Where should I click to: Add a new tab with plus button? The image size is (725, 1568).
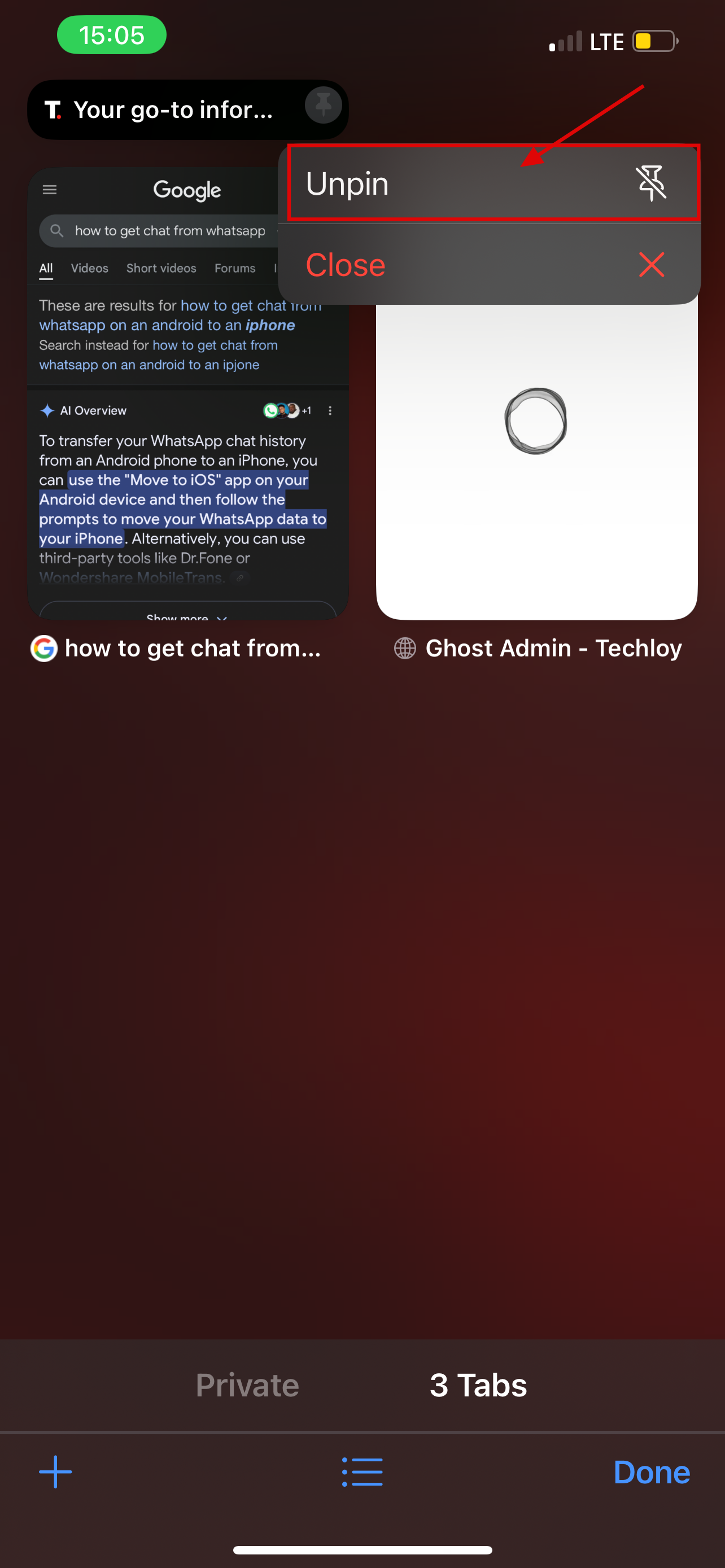click(x=55, y=1472)
